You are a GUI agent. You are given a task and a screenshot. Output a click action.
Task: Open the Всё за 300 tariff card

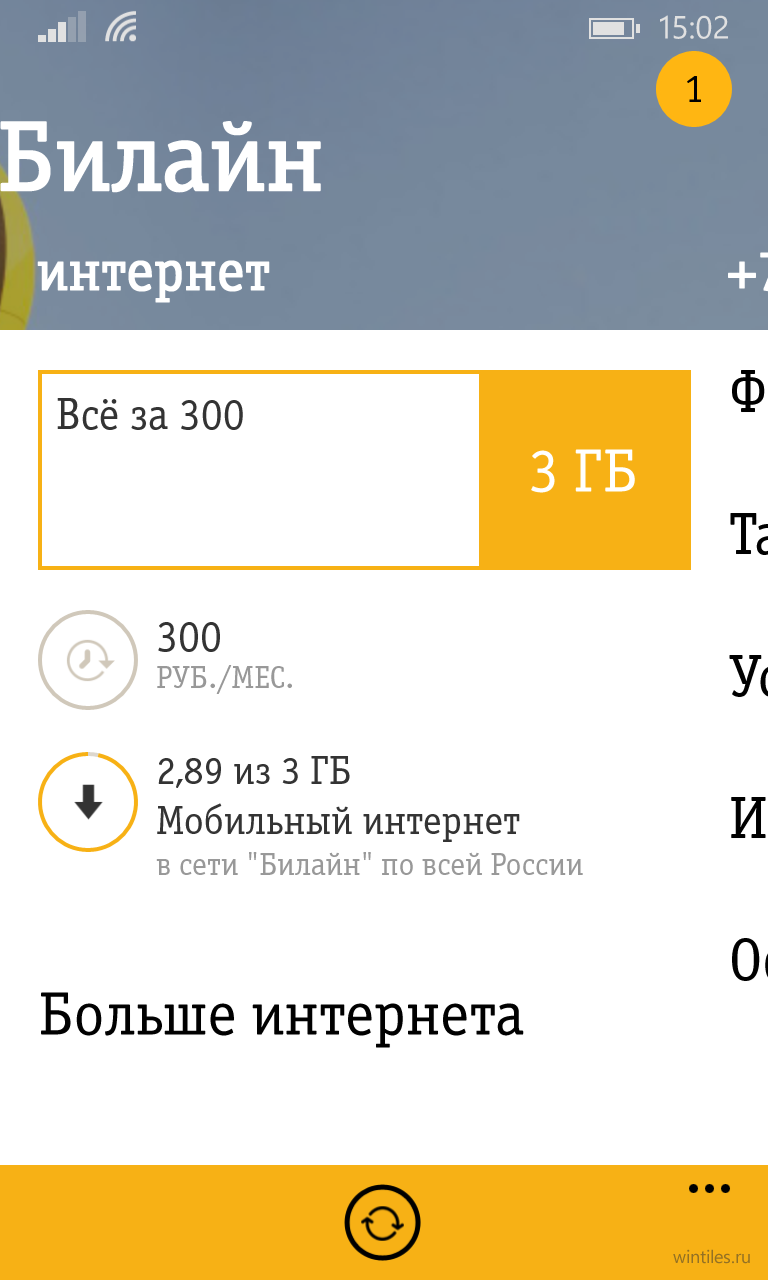coord(364,470)
